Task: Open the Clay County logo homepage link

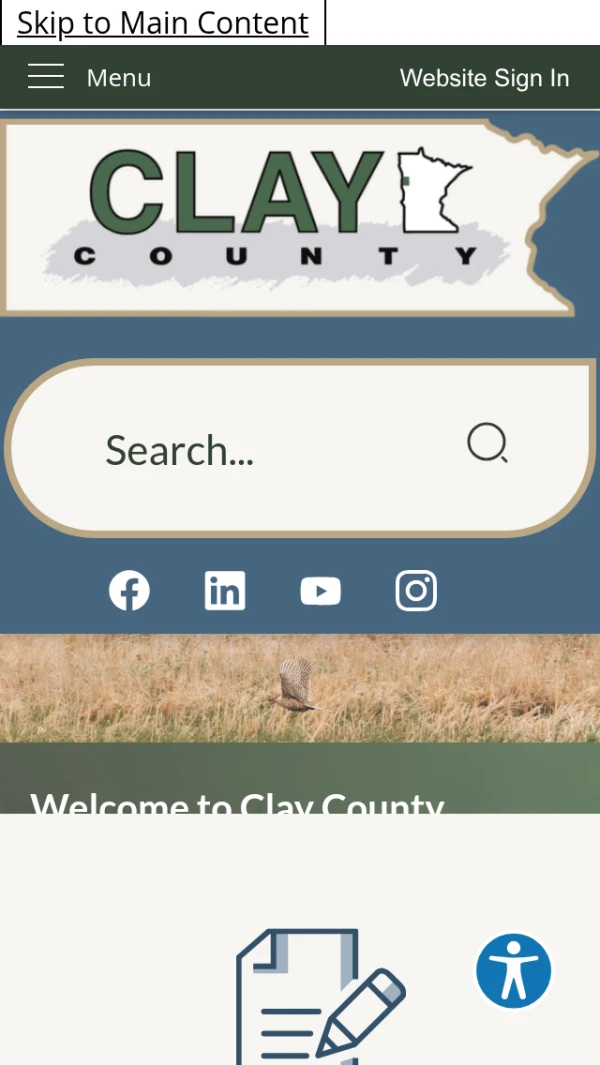Action: click(x=290, y=217)
